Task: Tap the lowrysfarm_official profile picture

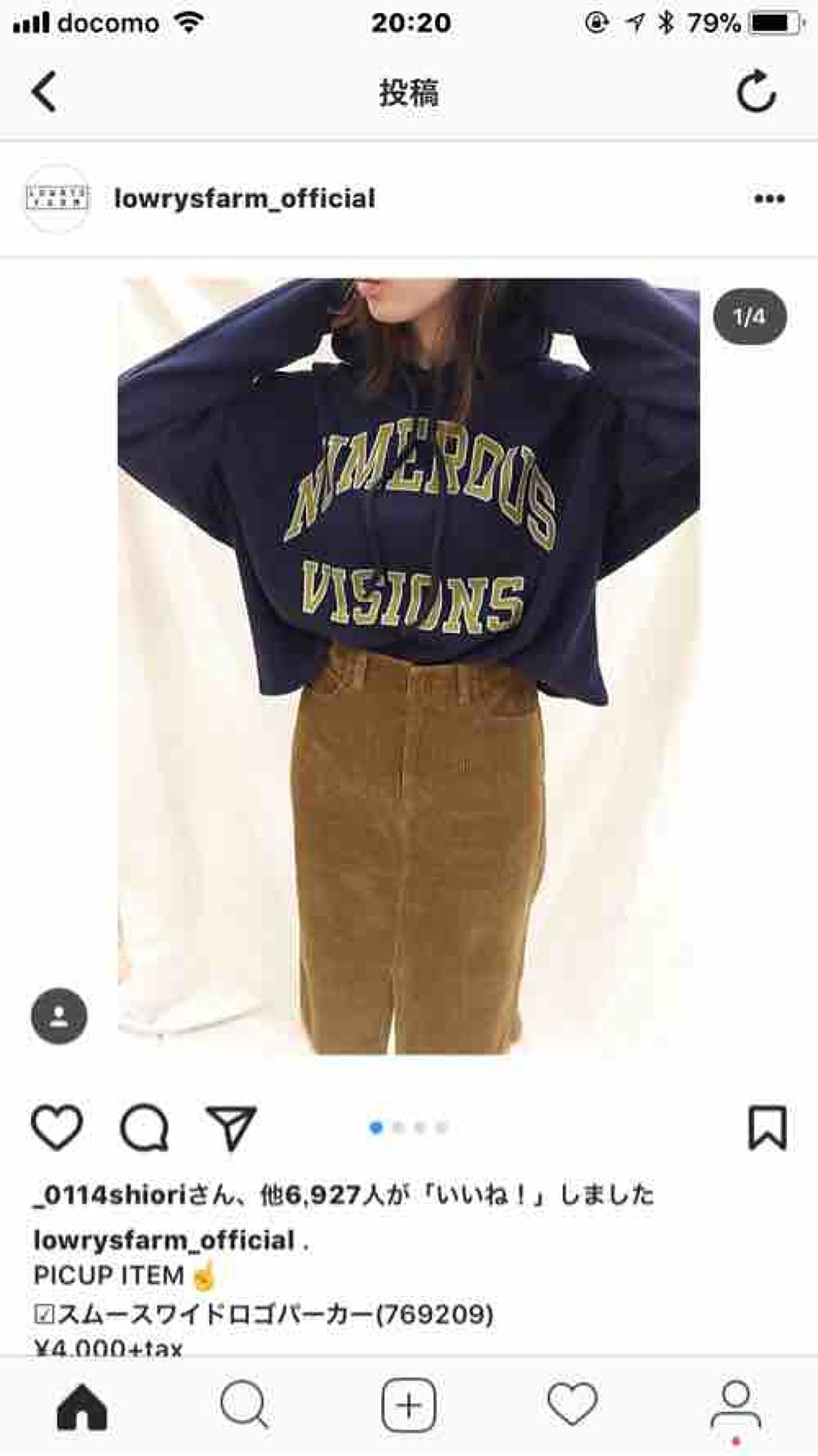Action: 57,198
